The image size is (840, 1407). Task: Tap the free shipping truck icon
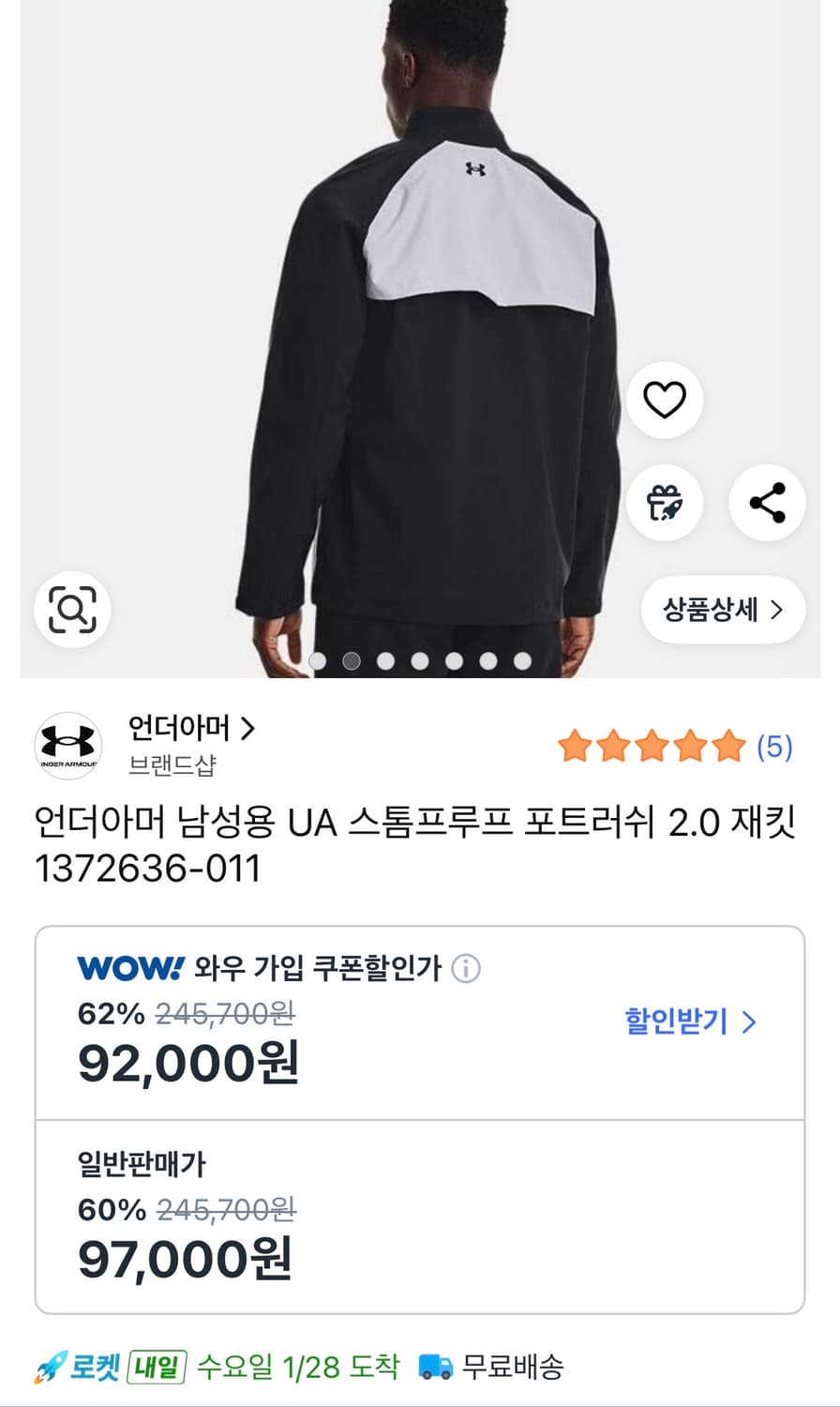click(x=435, y=1368)
